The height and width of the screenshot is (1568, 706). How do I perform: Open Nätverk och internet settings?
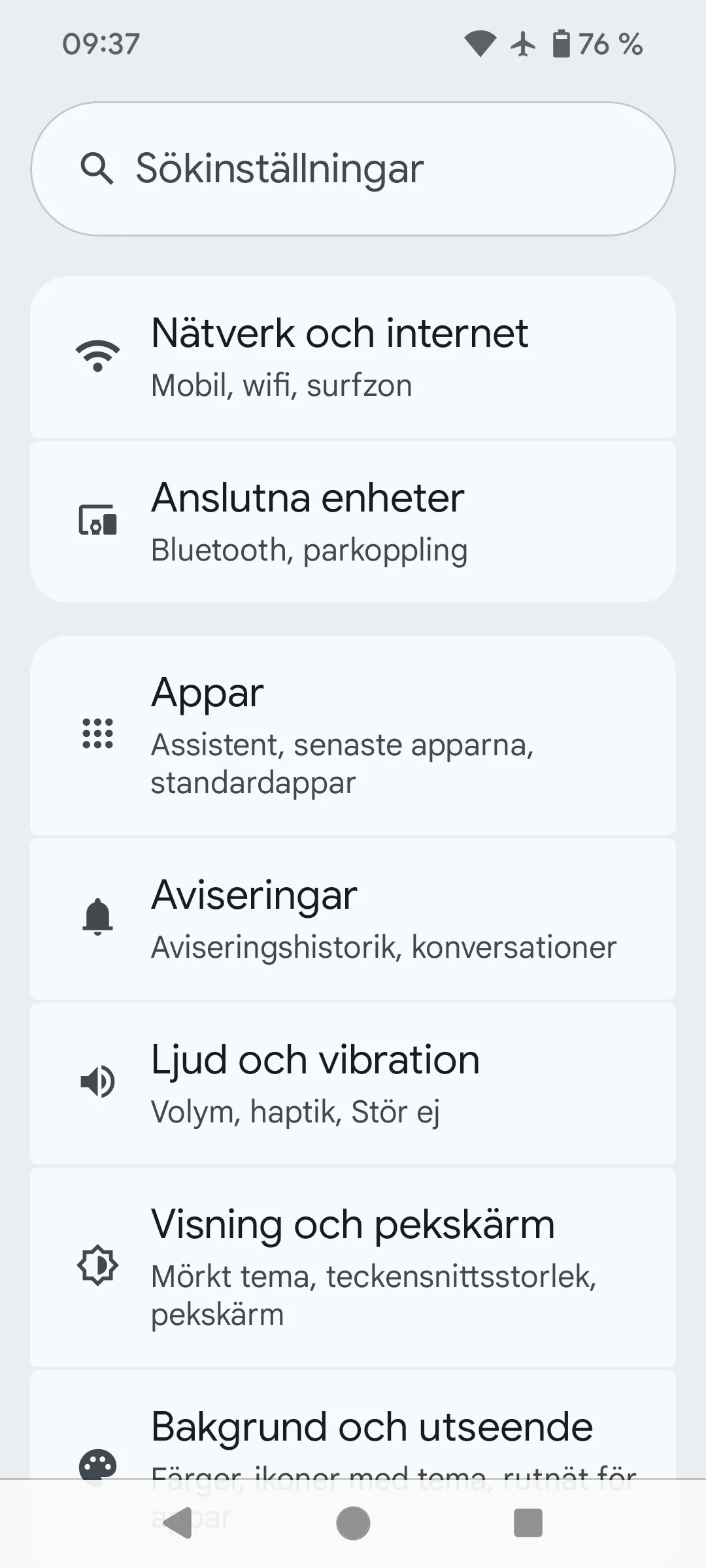click(353, 357)
